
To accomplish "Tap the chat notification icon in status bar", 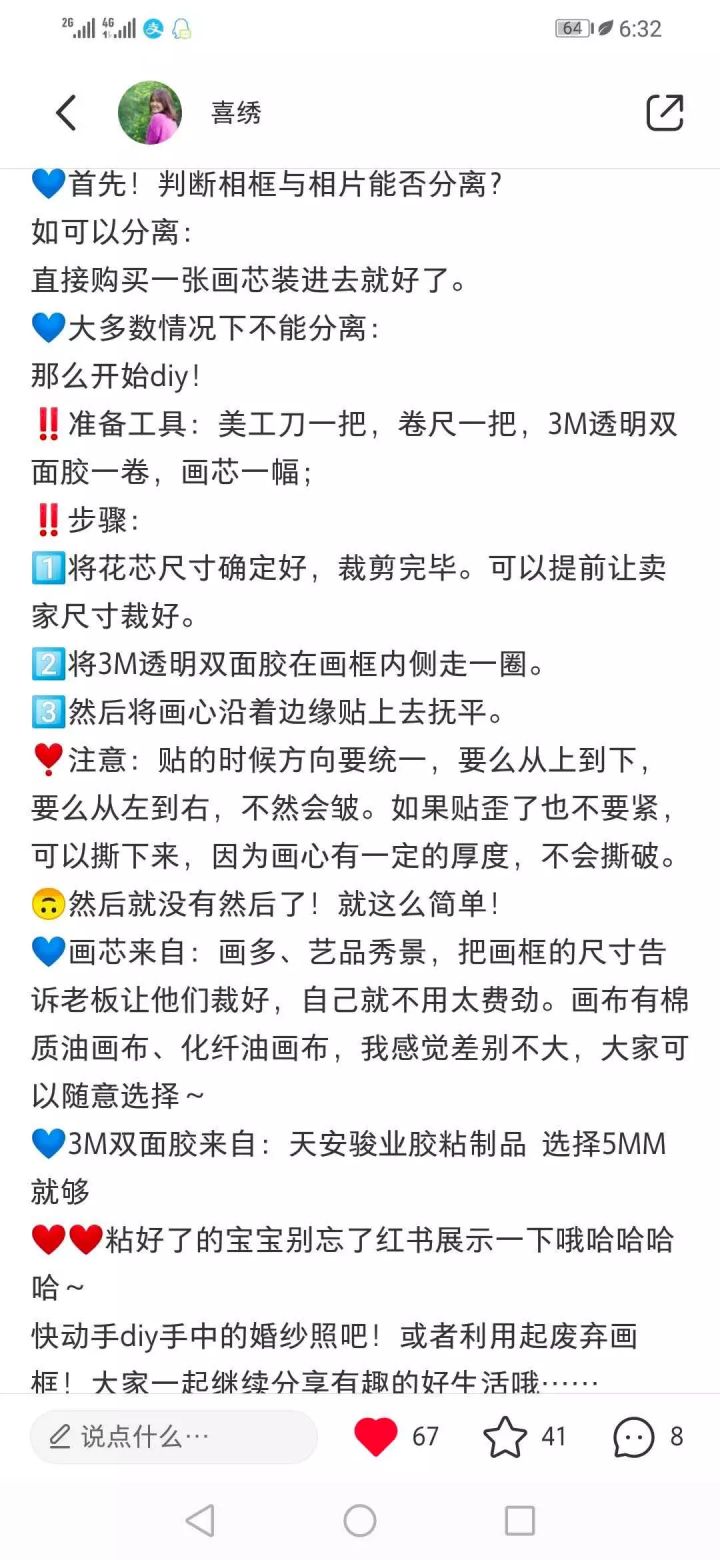I will [x=180, y=28].
